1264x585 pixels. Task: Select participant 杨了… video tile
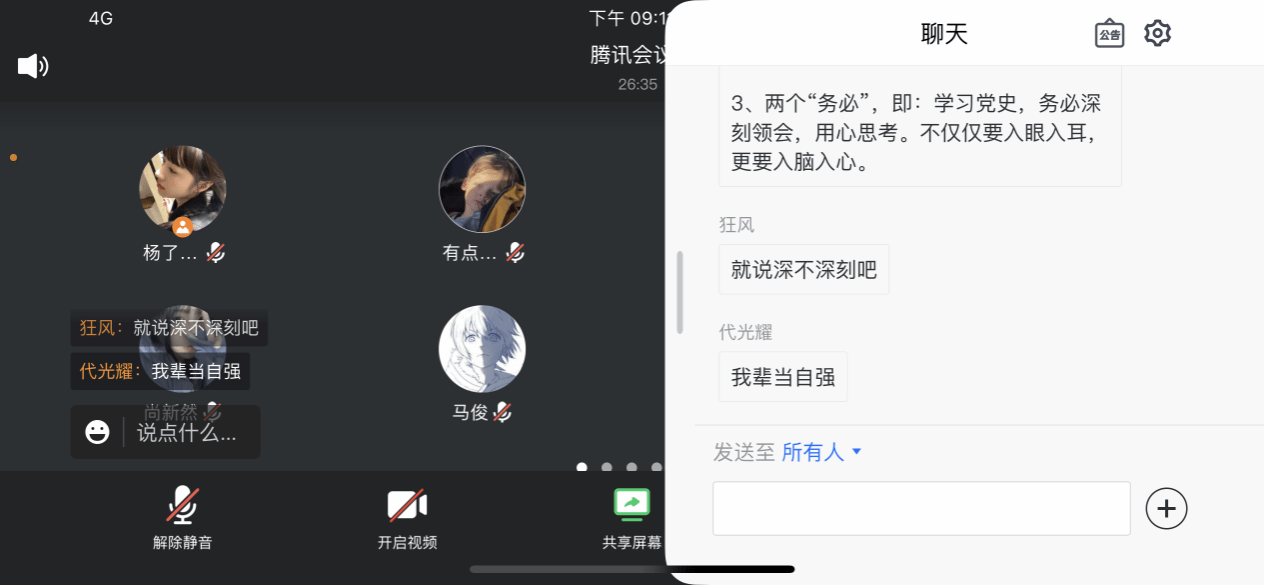[182, 189]
